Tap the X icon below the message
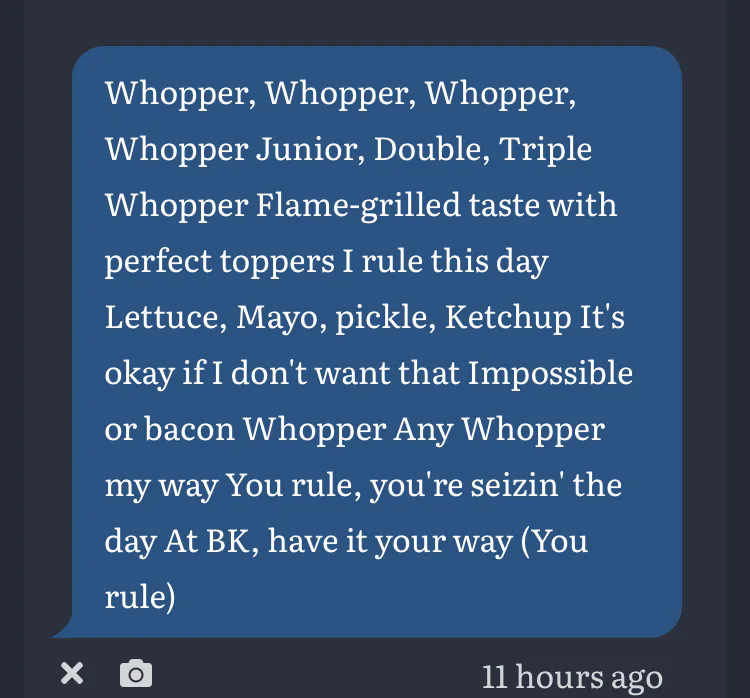This screenshot has height=698, width=750. click(x=72, y=673)
